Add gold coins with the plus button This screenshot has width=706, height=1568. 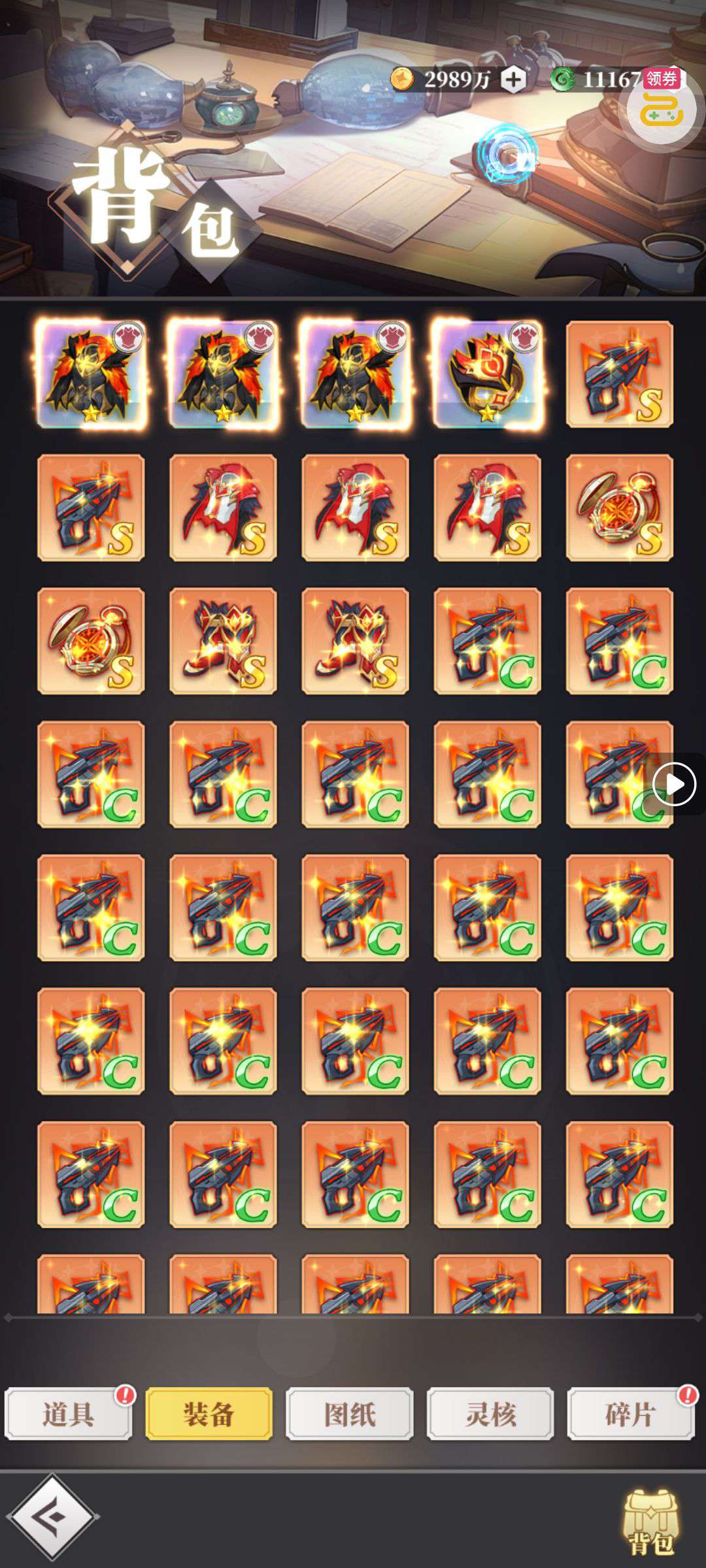pyautogui.click(x=514, y=80)
